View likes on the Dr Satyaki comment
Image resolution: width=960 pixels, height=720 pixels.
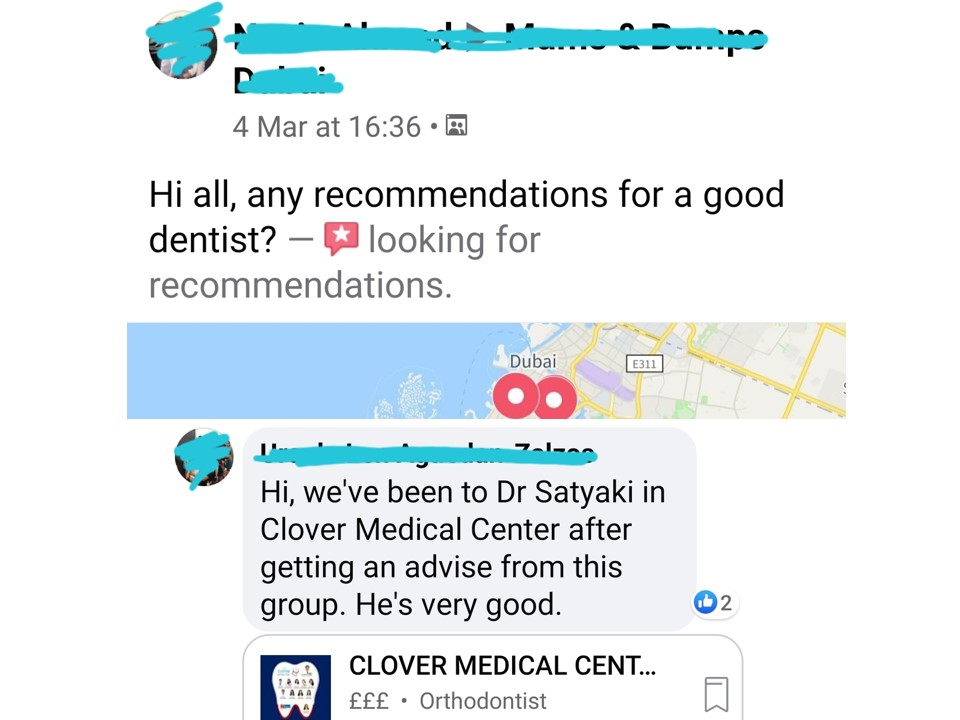tap(714, 603)
